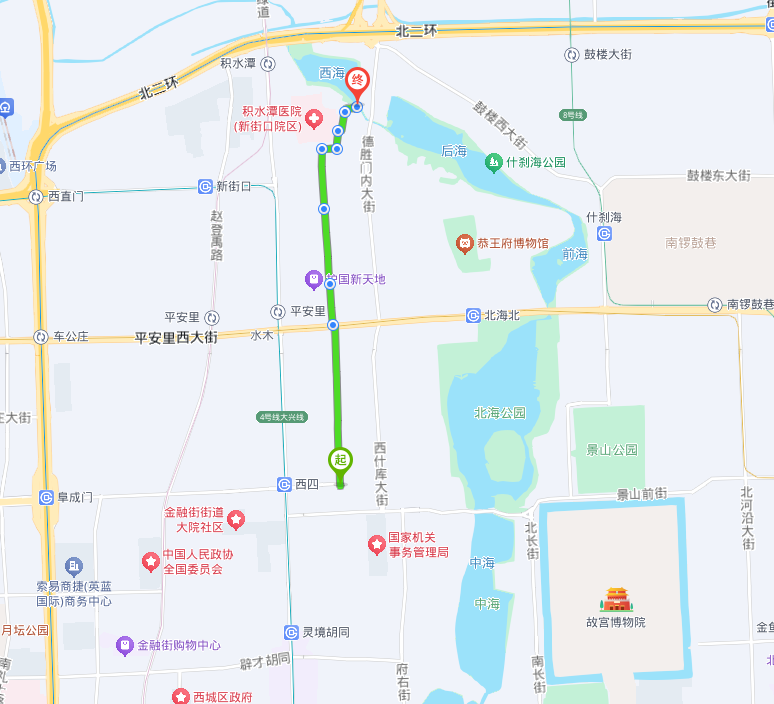Select the 新街口 subway station
The image size is (774, 704).
(206, 186)
